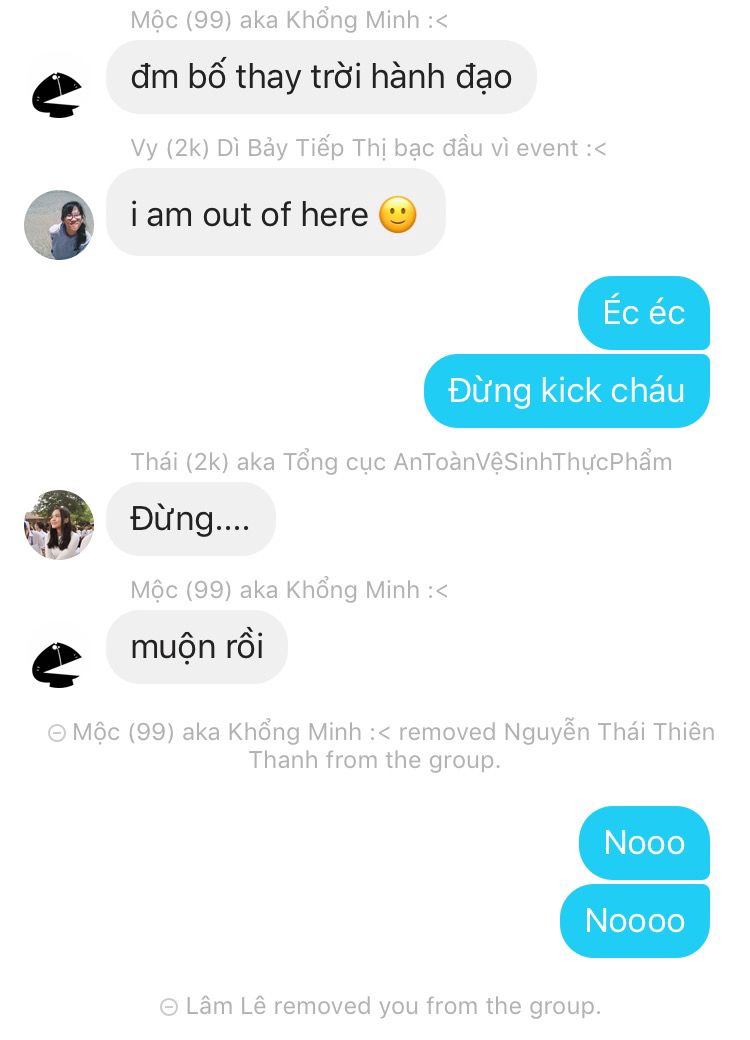This screenshot has width=750, height=1040.
Task: Select the "Đừng kick cháu" message bubble
Action: (x=566, y=390)
